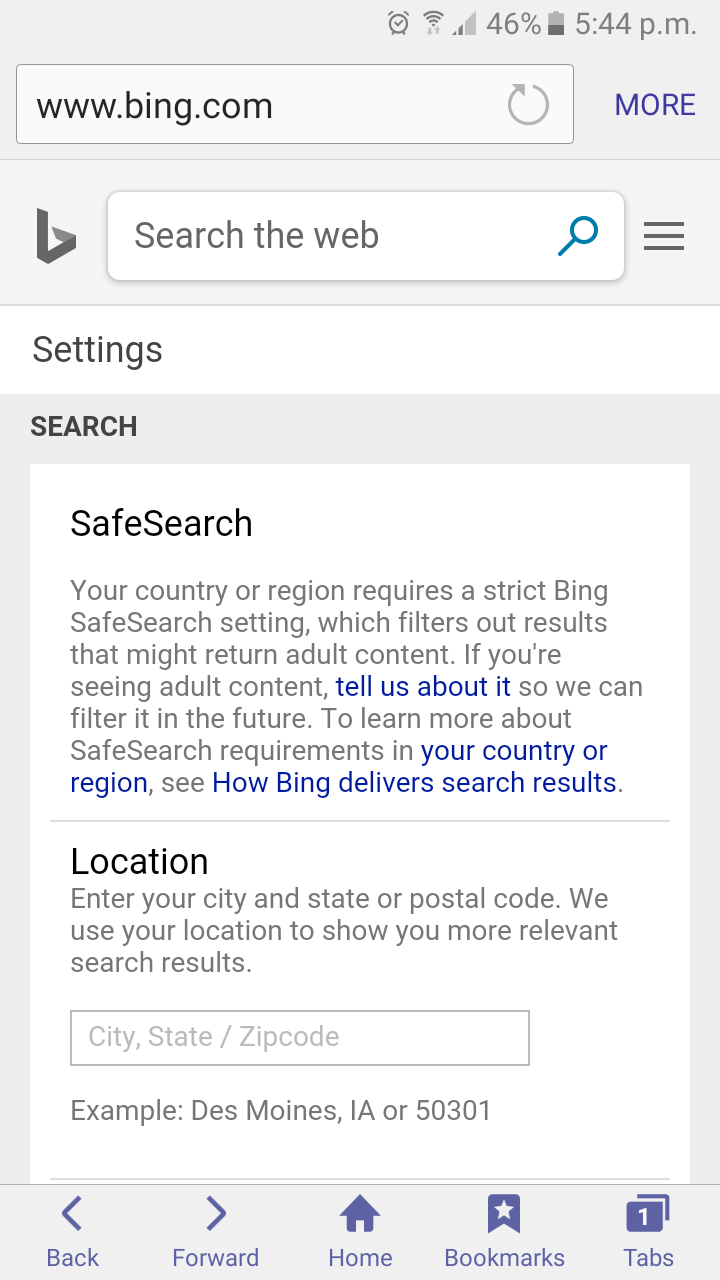The height and width of the screenshot is (1280, 720).
Task: Open 'How Bing delivers search results' link
Action: (415, 783)
